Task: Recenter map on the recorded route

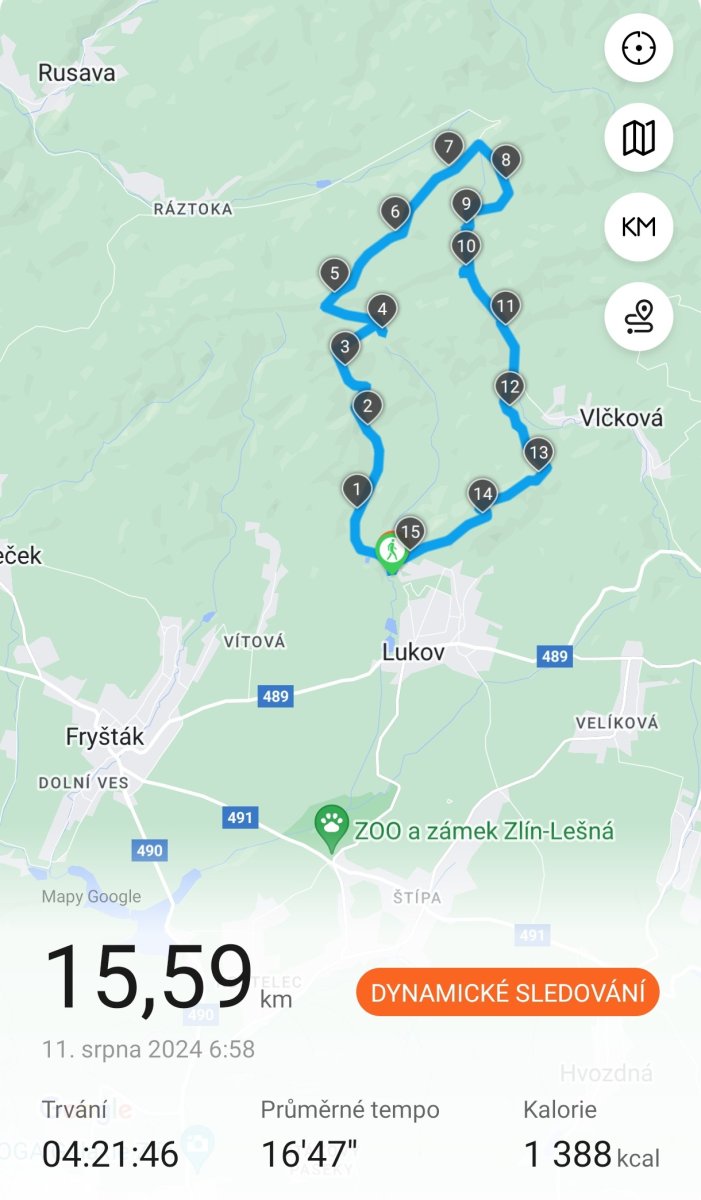Action: tap(638, 48)
